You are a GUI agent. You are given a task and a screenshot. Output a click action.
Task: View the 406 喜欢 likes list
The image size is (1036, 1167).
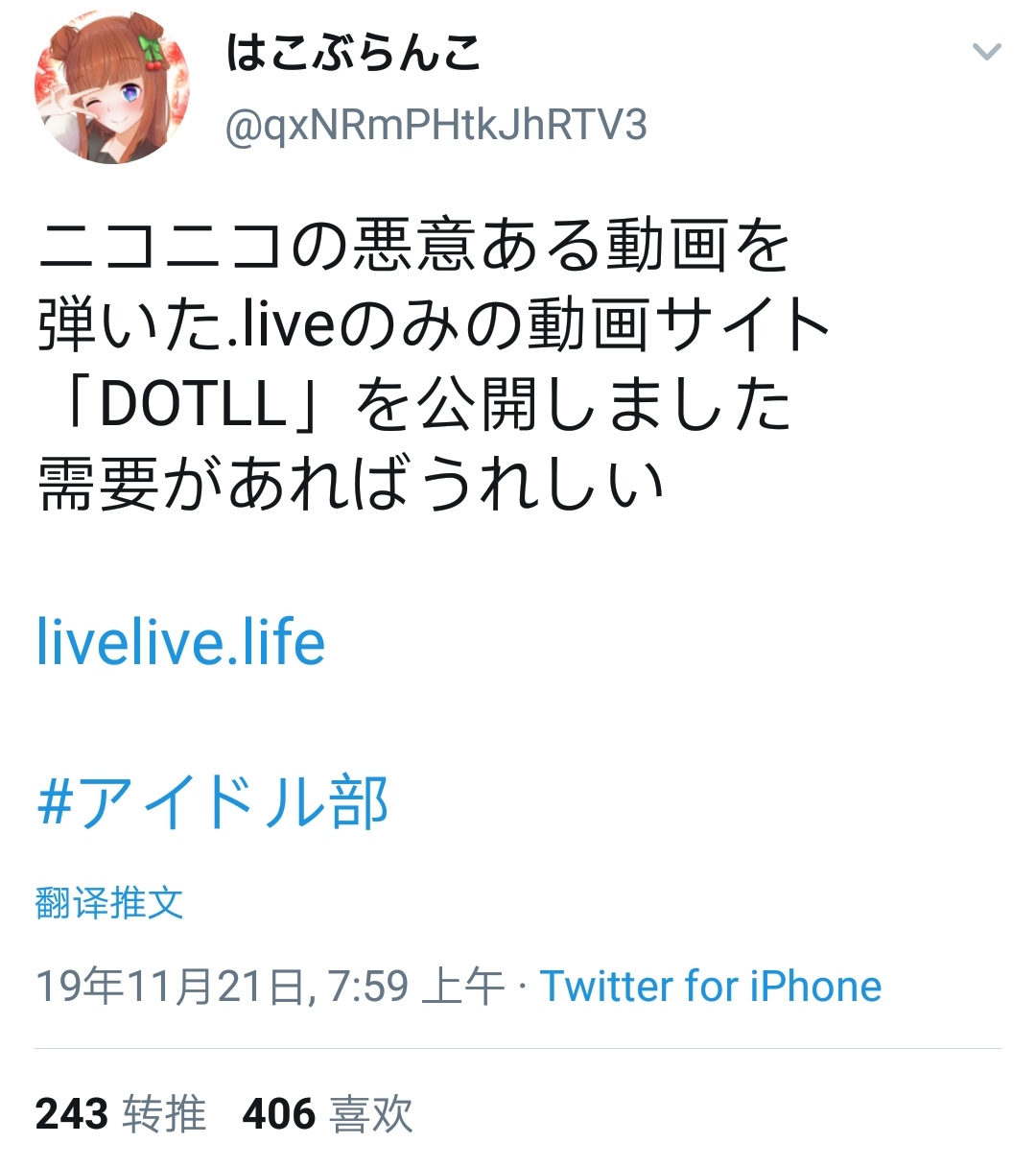click(328, 1114)
